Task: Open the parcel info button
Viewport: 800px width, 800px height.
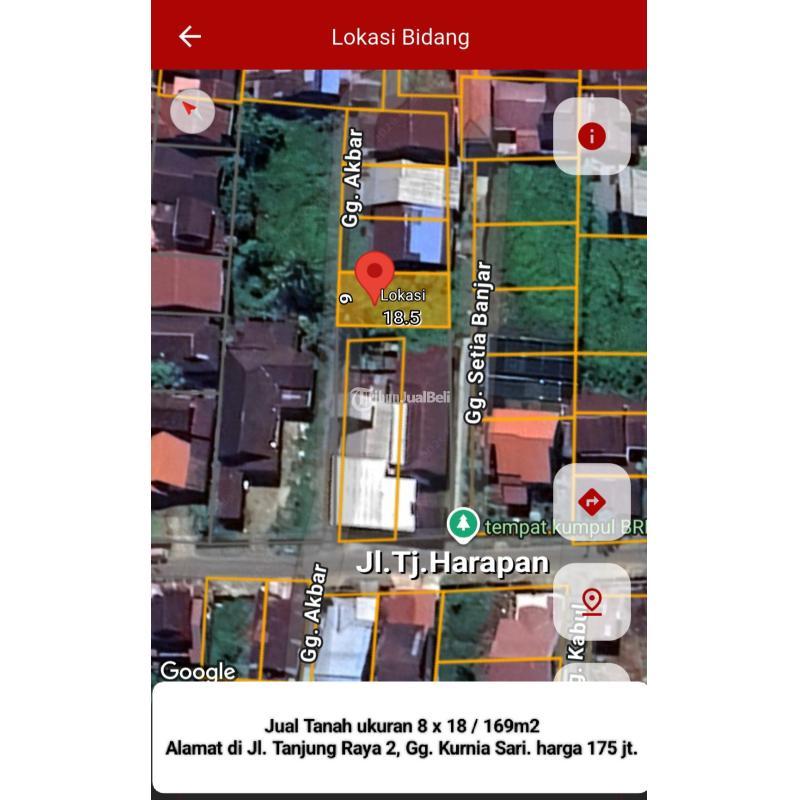Action: pos(592,136)
